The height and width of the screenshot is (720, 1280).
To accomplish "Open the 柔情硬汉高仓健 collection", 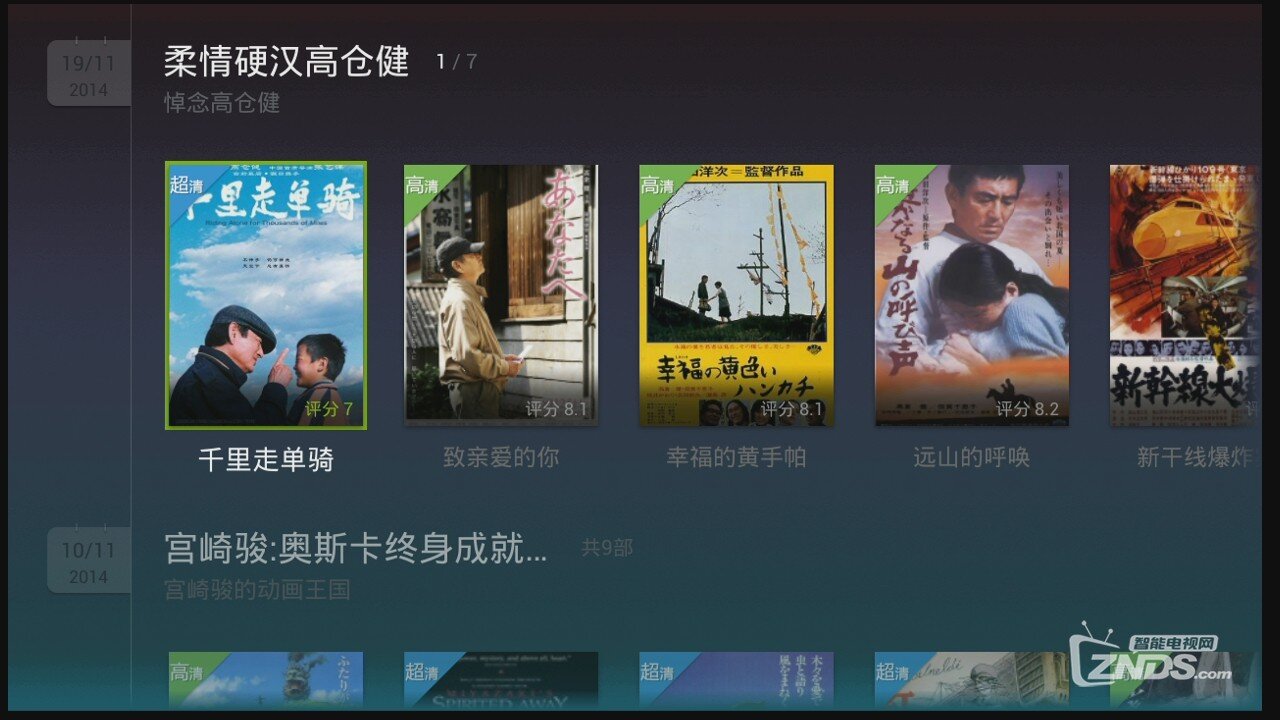I will [x=287, y=62].
